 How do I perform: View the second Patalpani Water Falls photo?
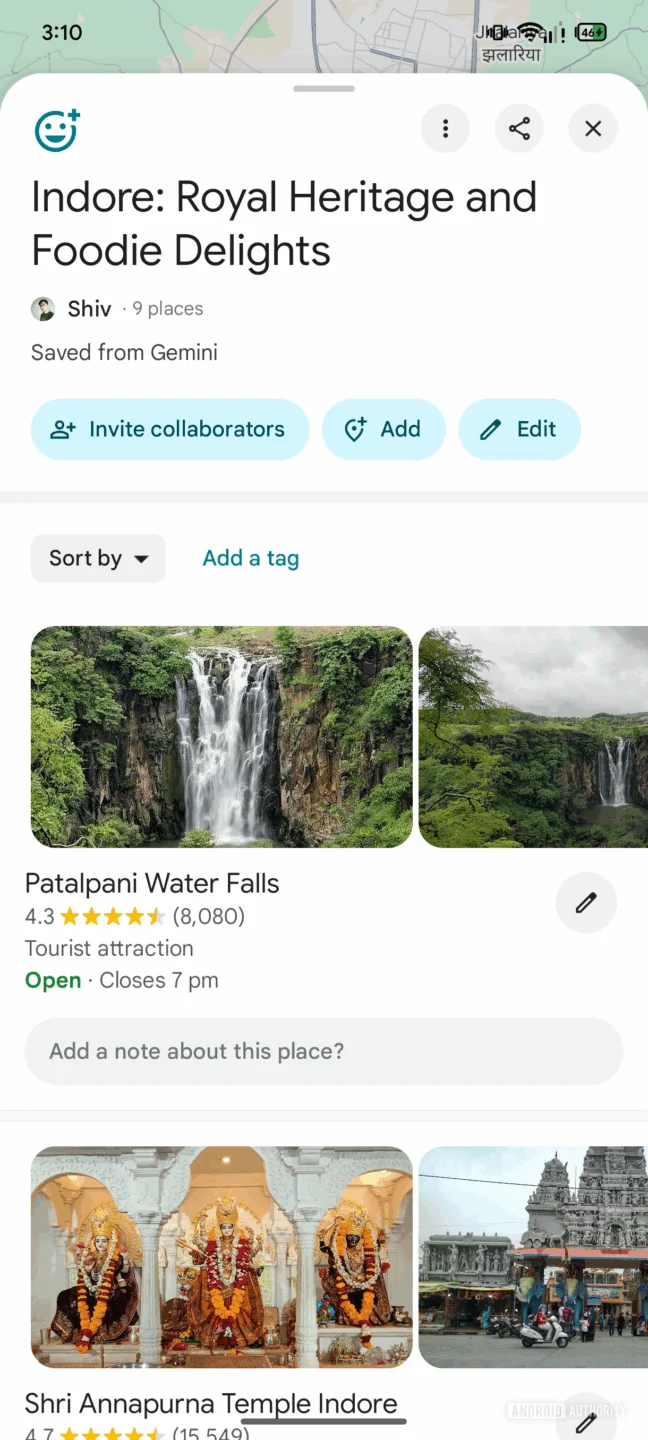tap(533, 737)
